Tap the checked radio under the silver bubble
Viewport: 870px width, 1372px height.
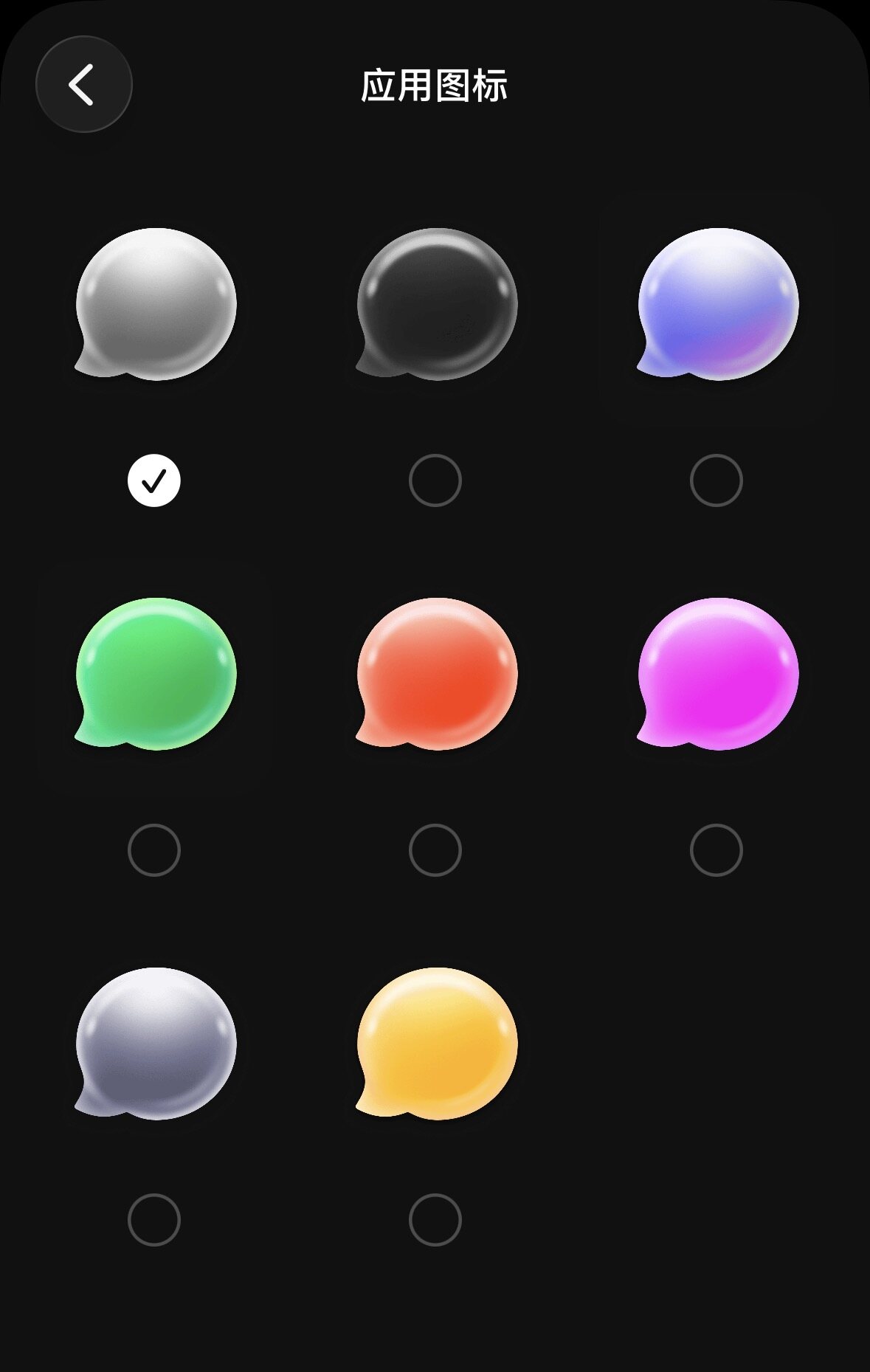coord(153,481)
